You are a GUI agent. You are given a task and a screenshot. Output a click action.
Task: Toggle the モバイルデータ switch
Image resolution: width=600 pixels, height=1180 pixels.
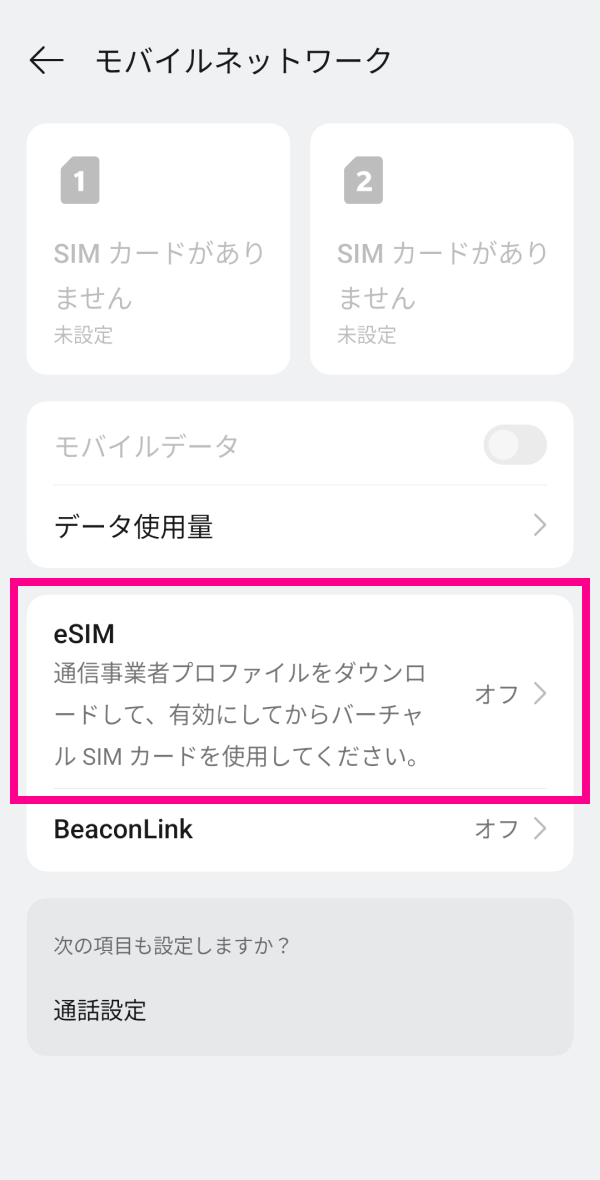[514, 445]
